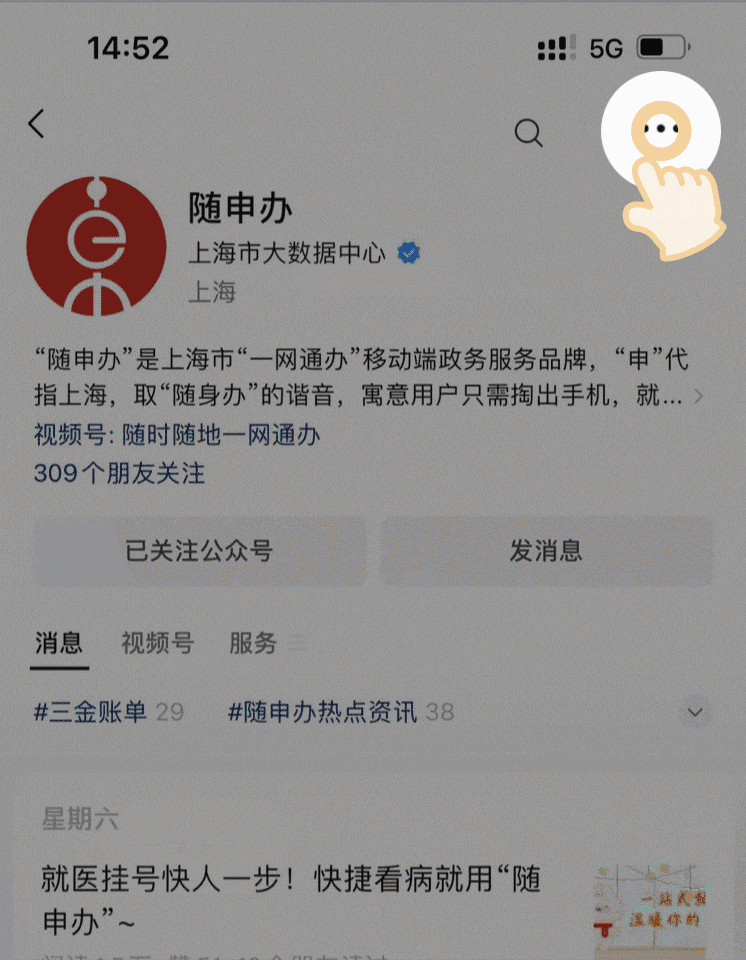Open the #随申办热点资讯 topic
The image size is (746, 960).
coord(340,712)
